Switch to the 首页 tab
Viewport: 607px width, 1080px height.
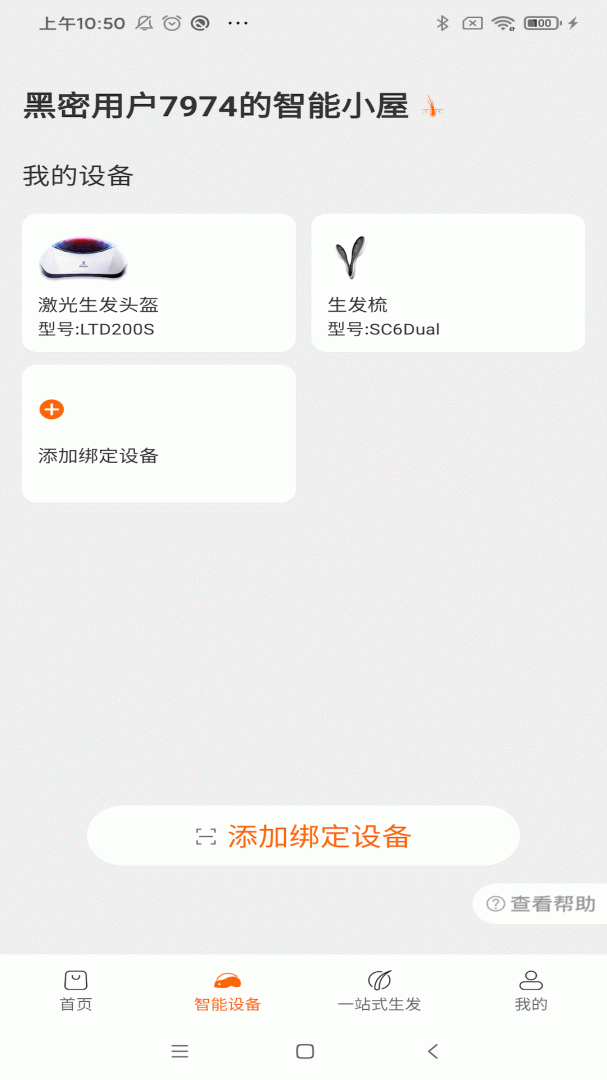(x=76, y=991)
